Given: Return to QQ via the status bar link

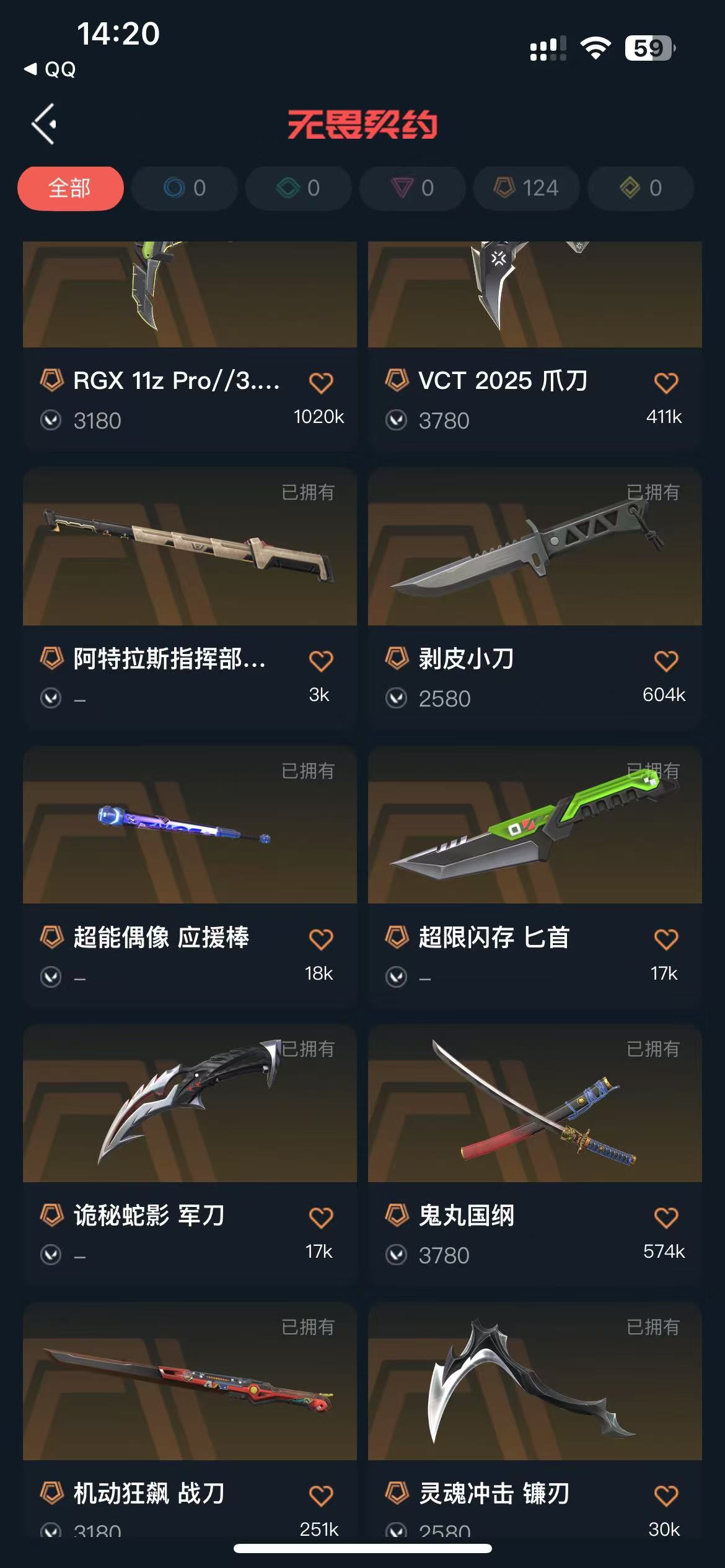Looking at the screenshot, I should point(51,69).
